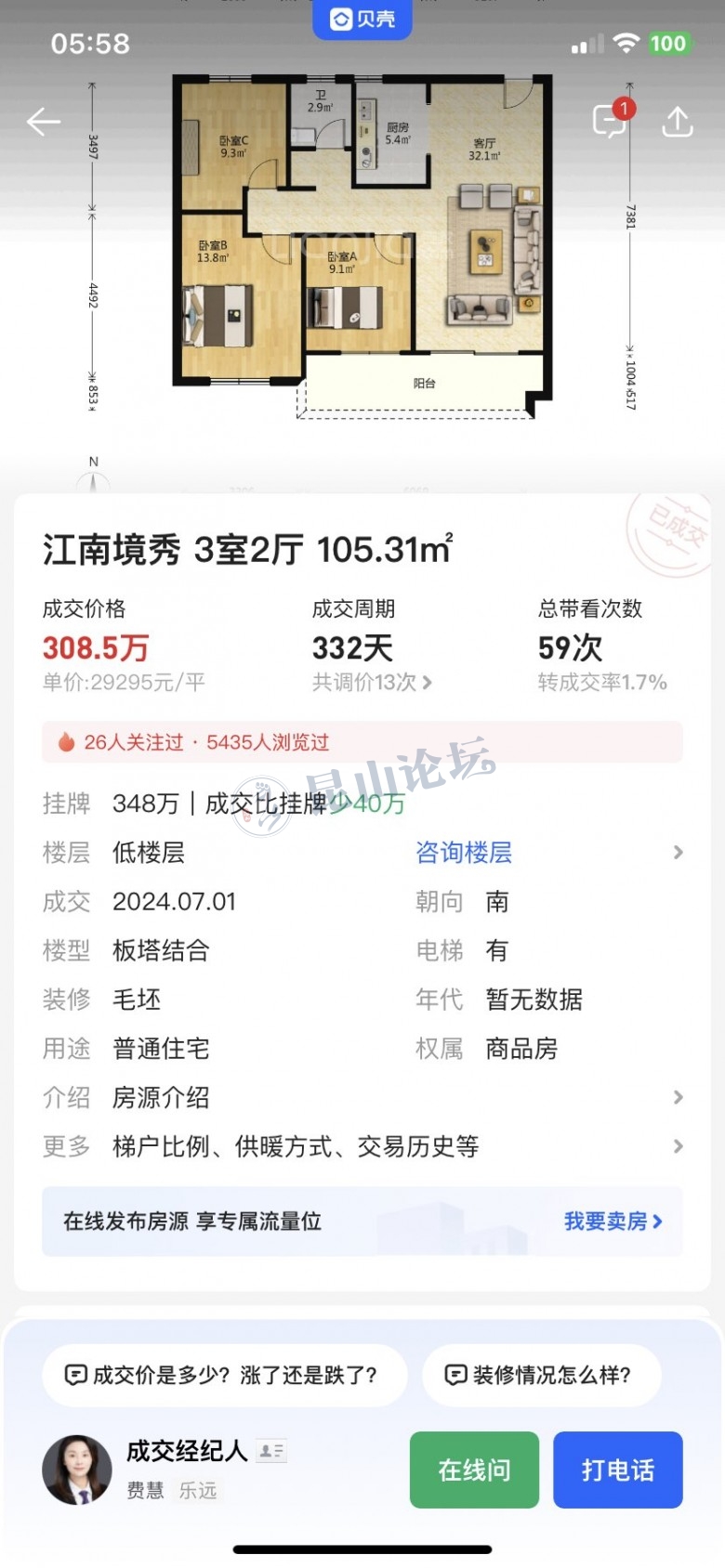725x1568 pixels.
Task: Go back using the top arrow
Action: (x=44, y=122)
